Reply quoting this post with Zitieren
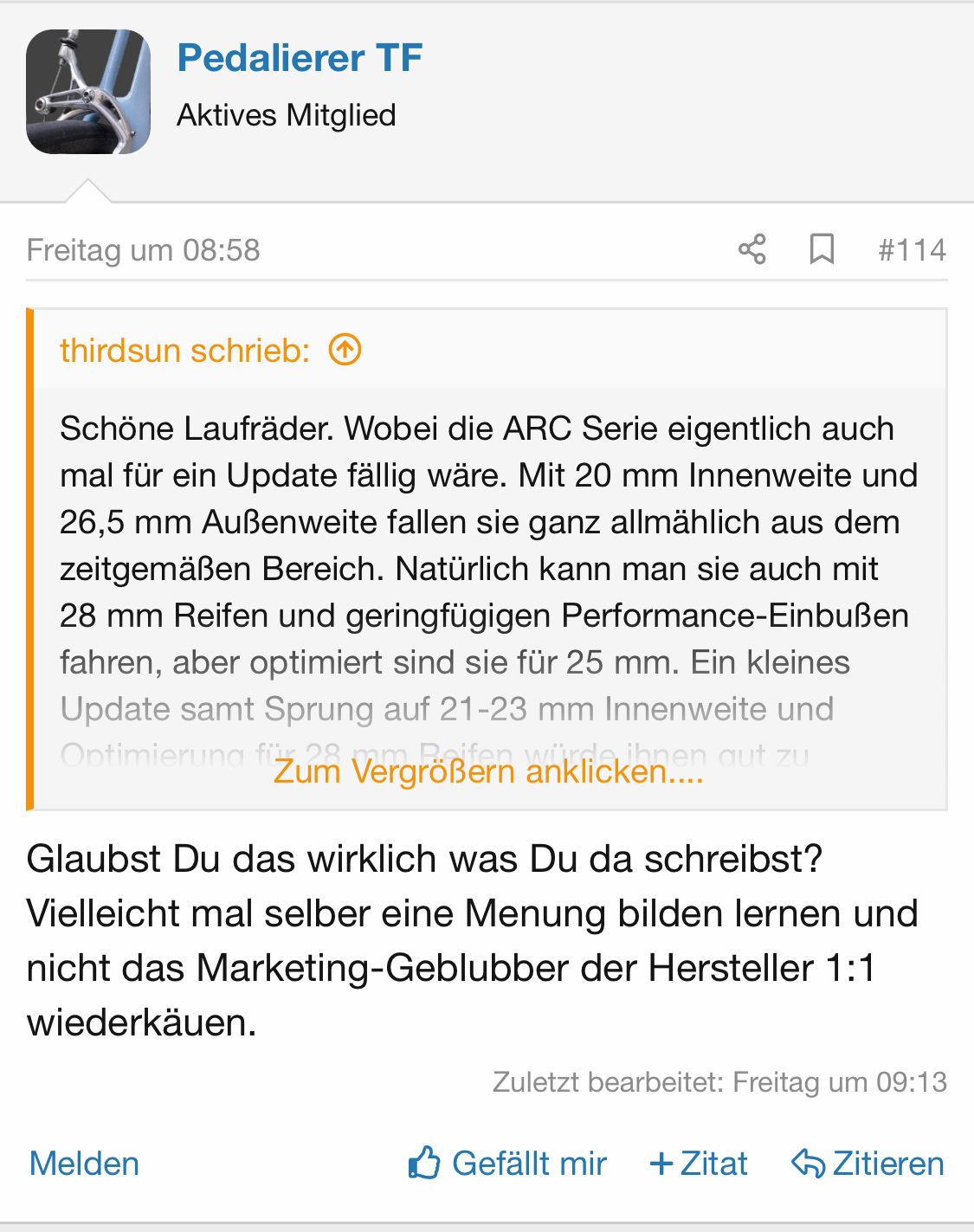 tap(868, 1163)
